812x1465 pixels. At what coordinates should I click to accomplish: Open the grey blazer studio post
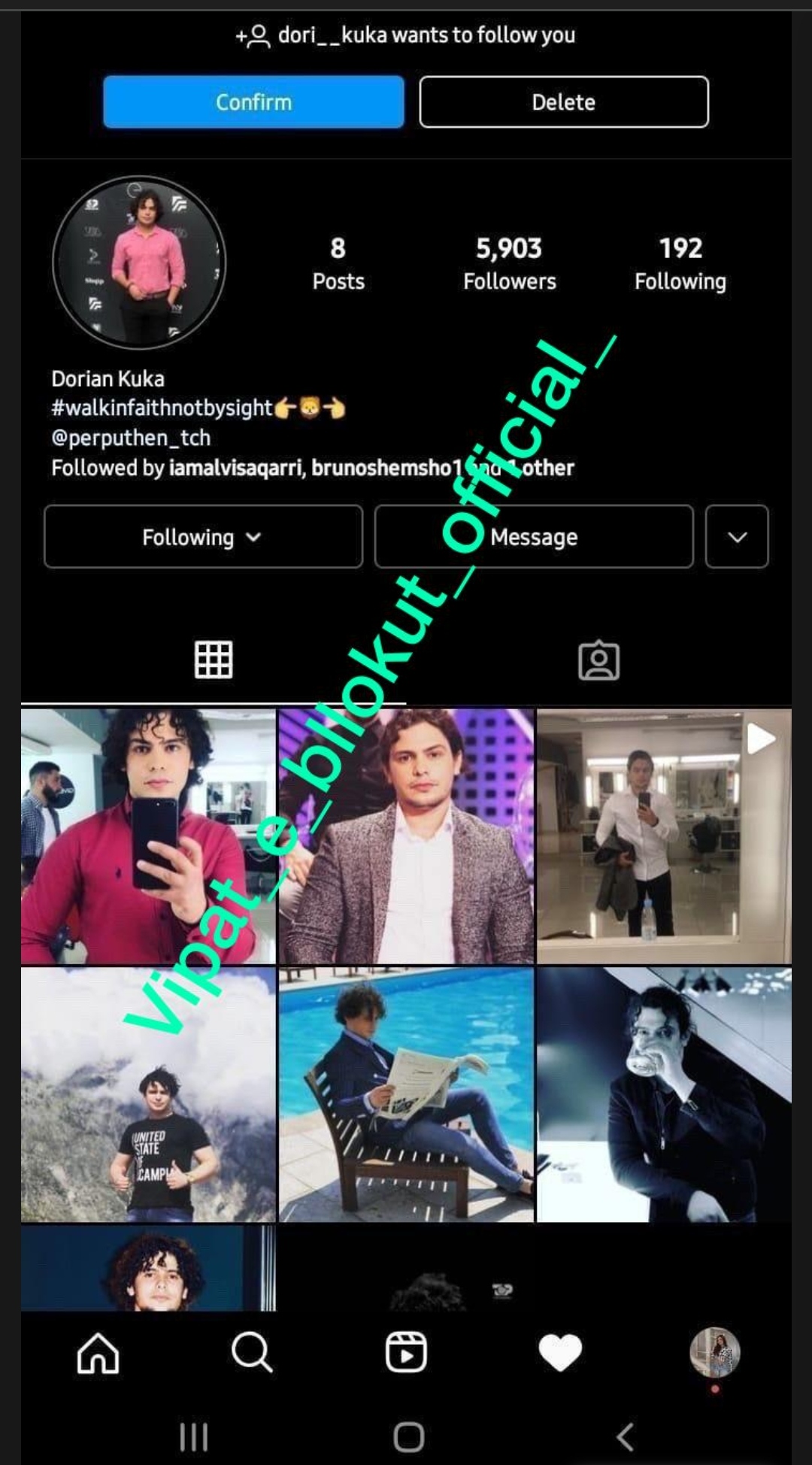tap(406, 836)
